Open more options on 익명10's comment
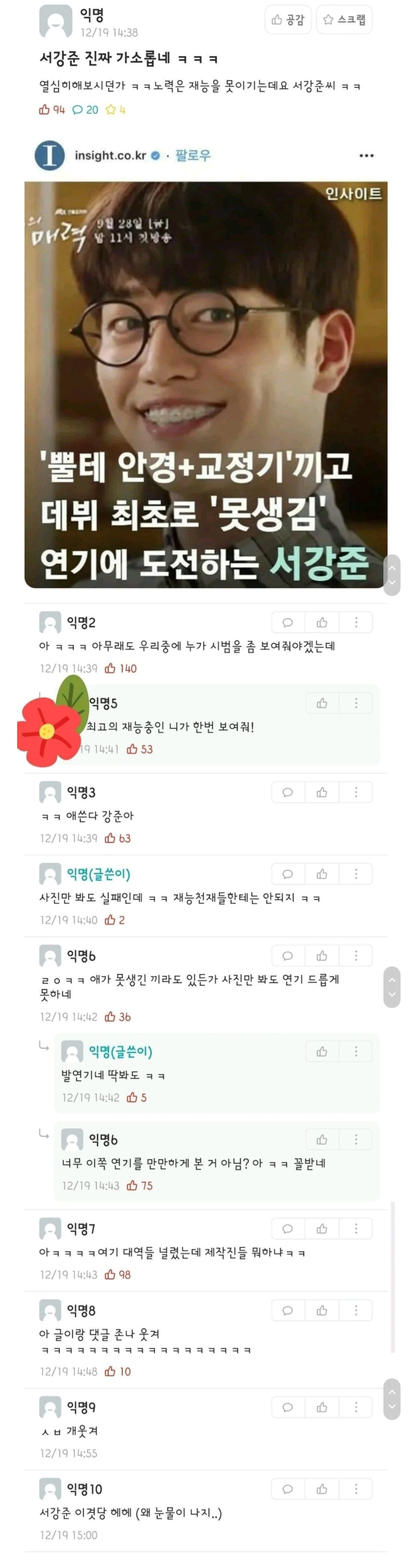 point(356,1488)
